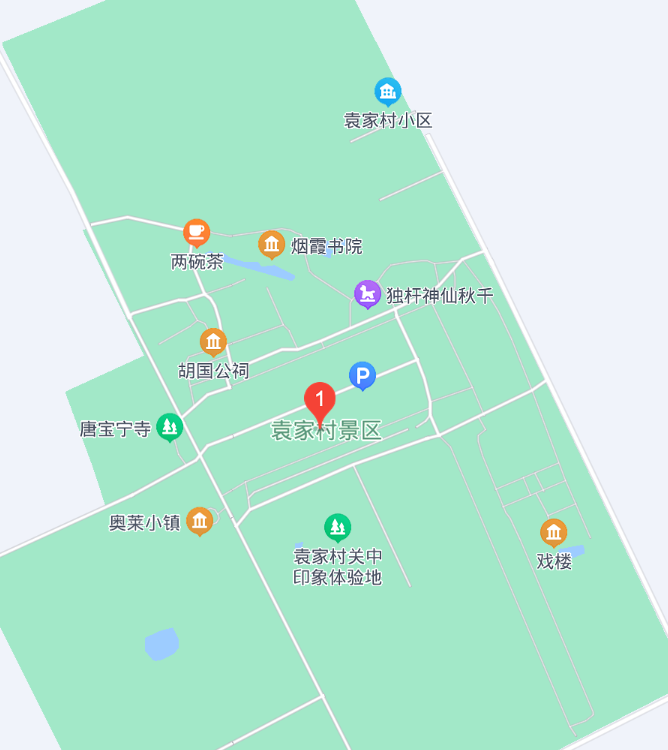Screen dimensions: 668x750
Task: Tap the red pin numbered 1
Action: [320, 402]
